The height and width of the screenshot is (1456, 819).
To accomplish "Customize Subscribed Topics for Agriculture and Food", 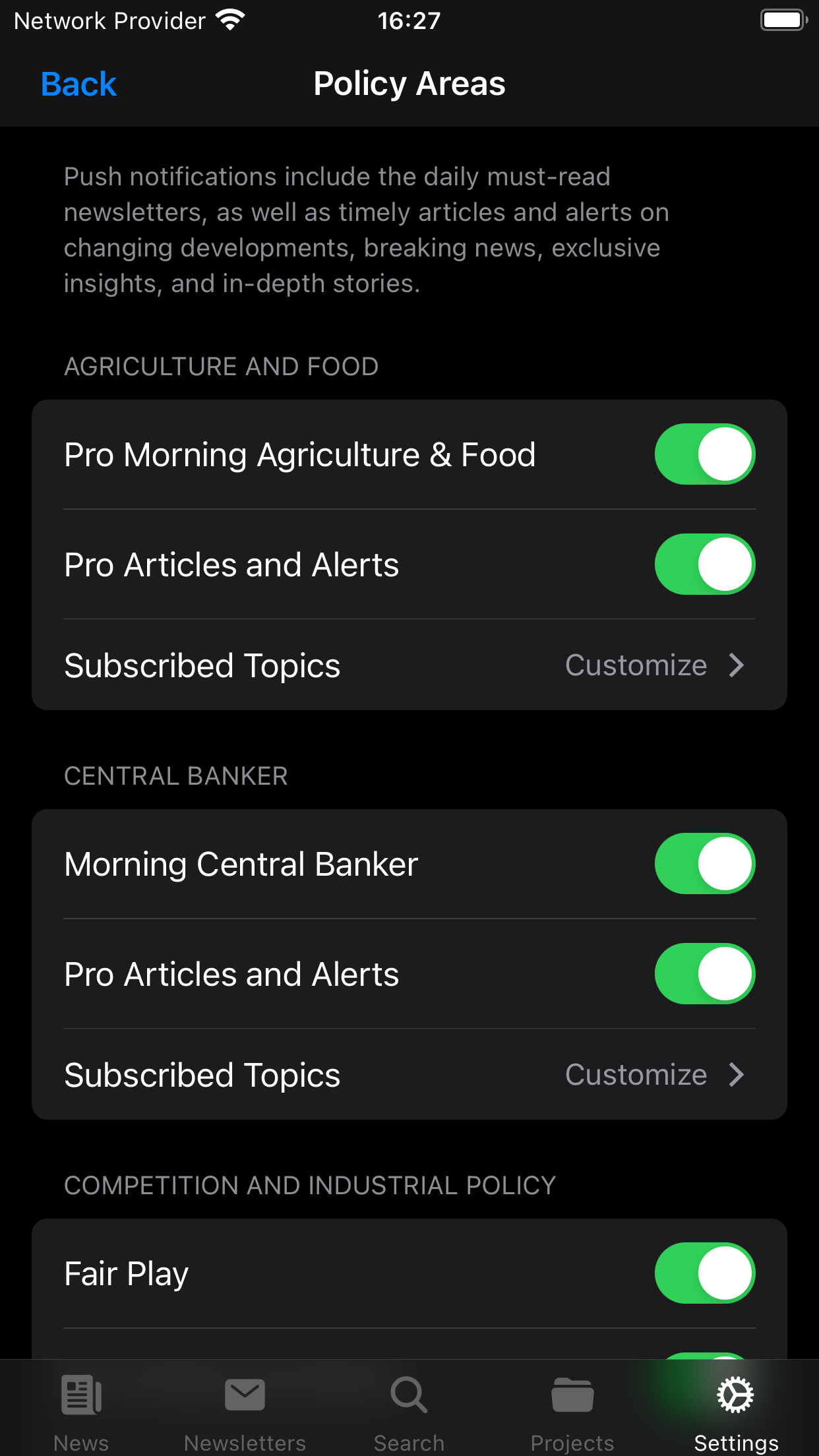I will (x=409, y=665).
